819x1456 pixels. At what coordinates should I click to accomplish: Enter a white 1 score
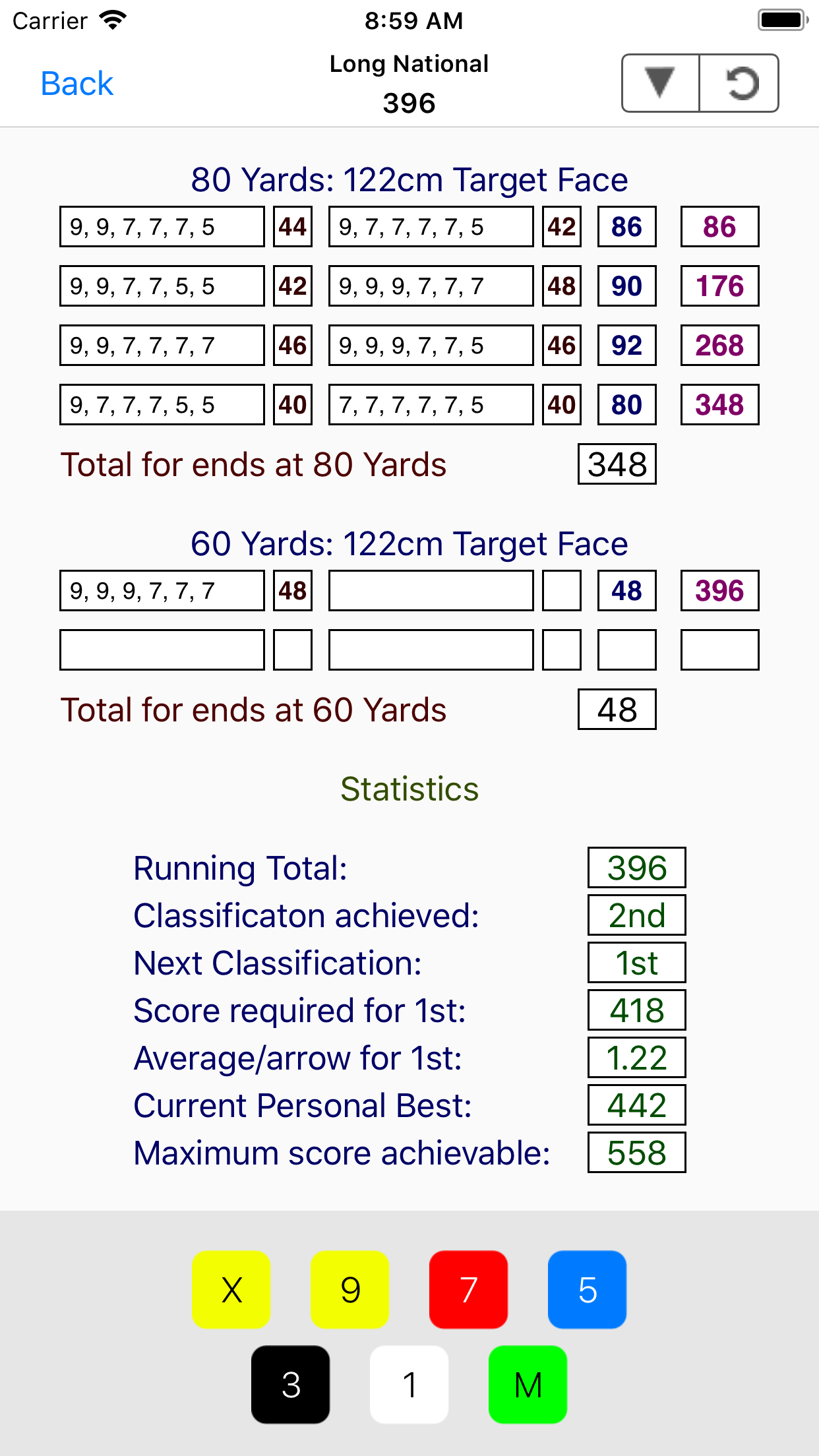point(409,1384)
